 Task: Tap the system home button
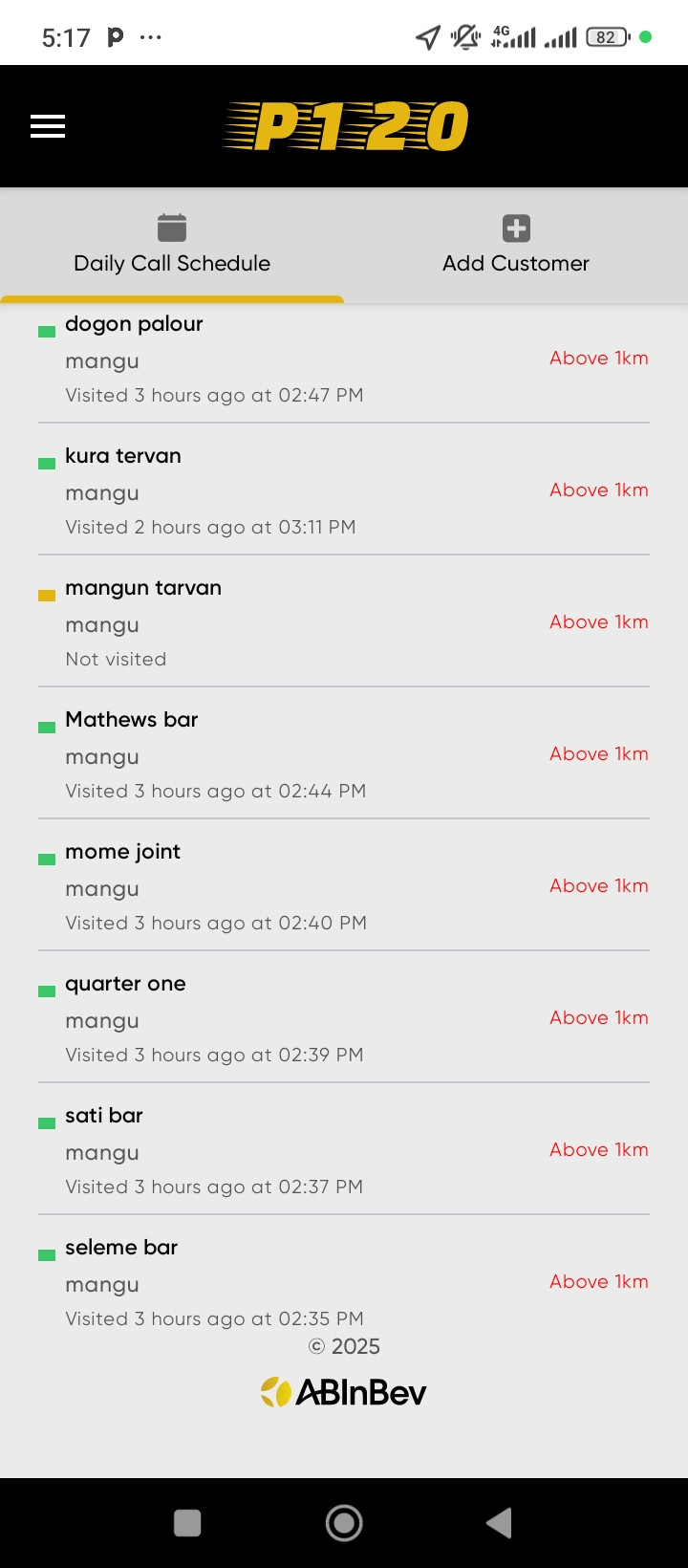344,1523
